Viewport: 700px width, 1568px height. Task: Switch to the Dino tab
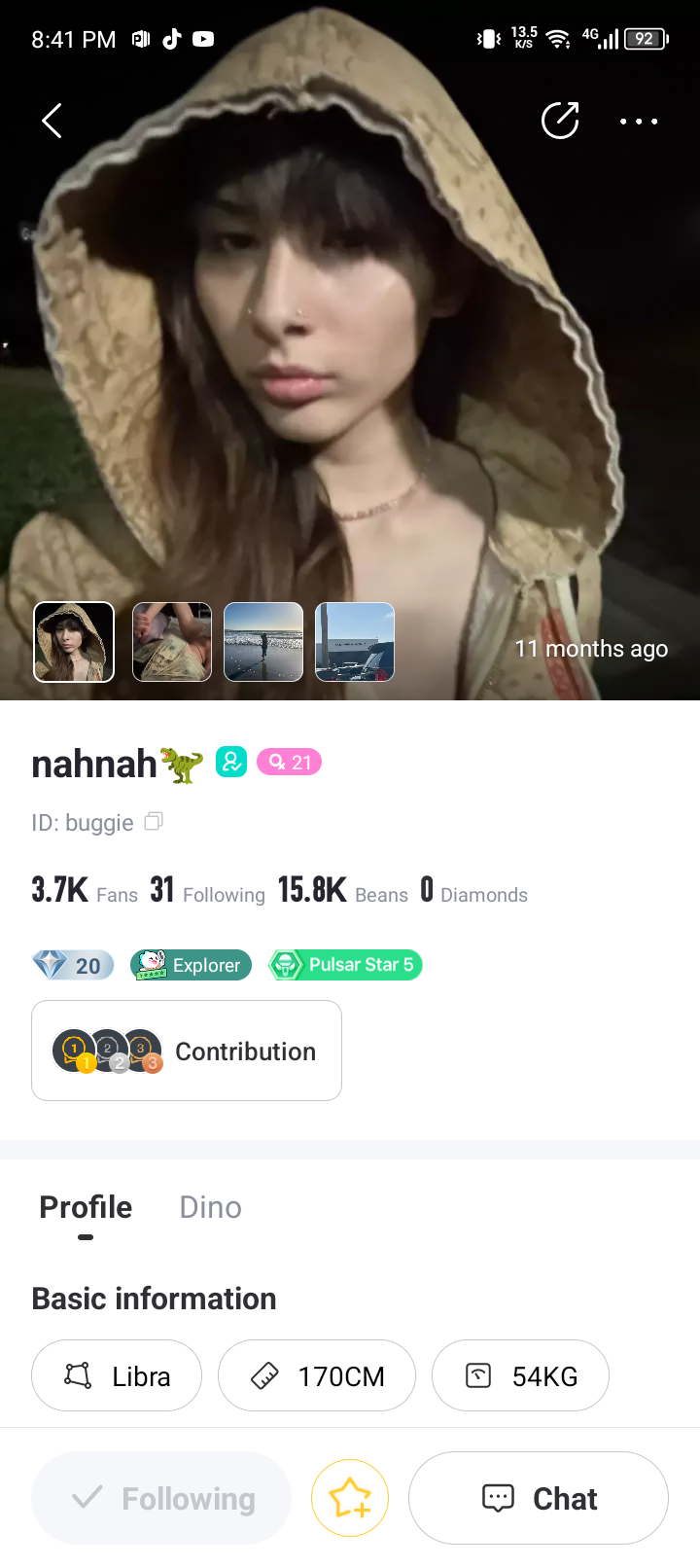click(x=210, y=1207)
